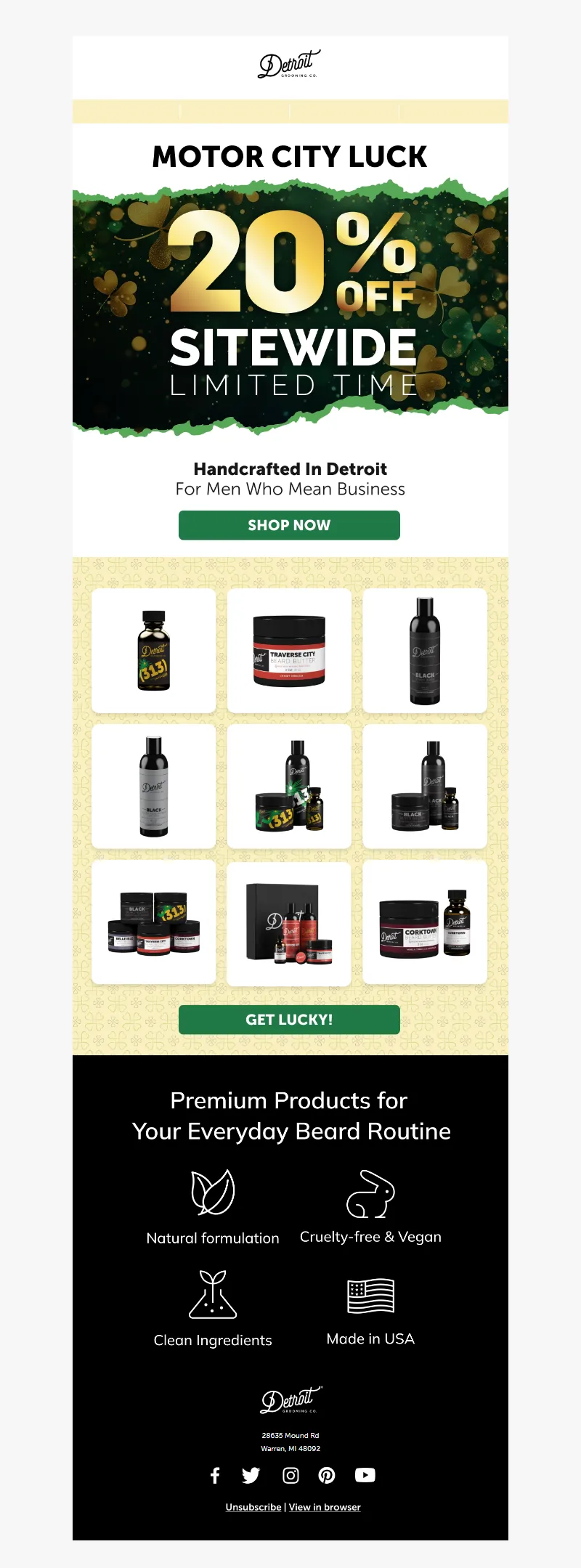Tap the GET LUCKY! button

click(x=289, y=1020)
